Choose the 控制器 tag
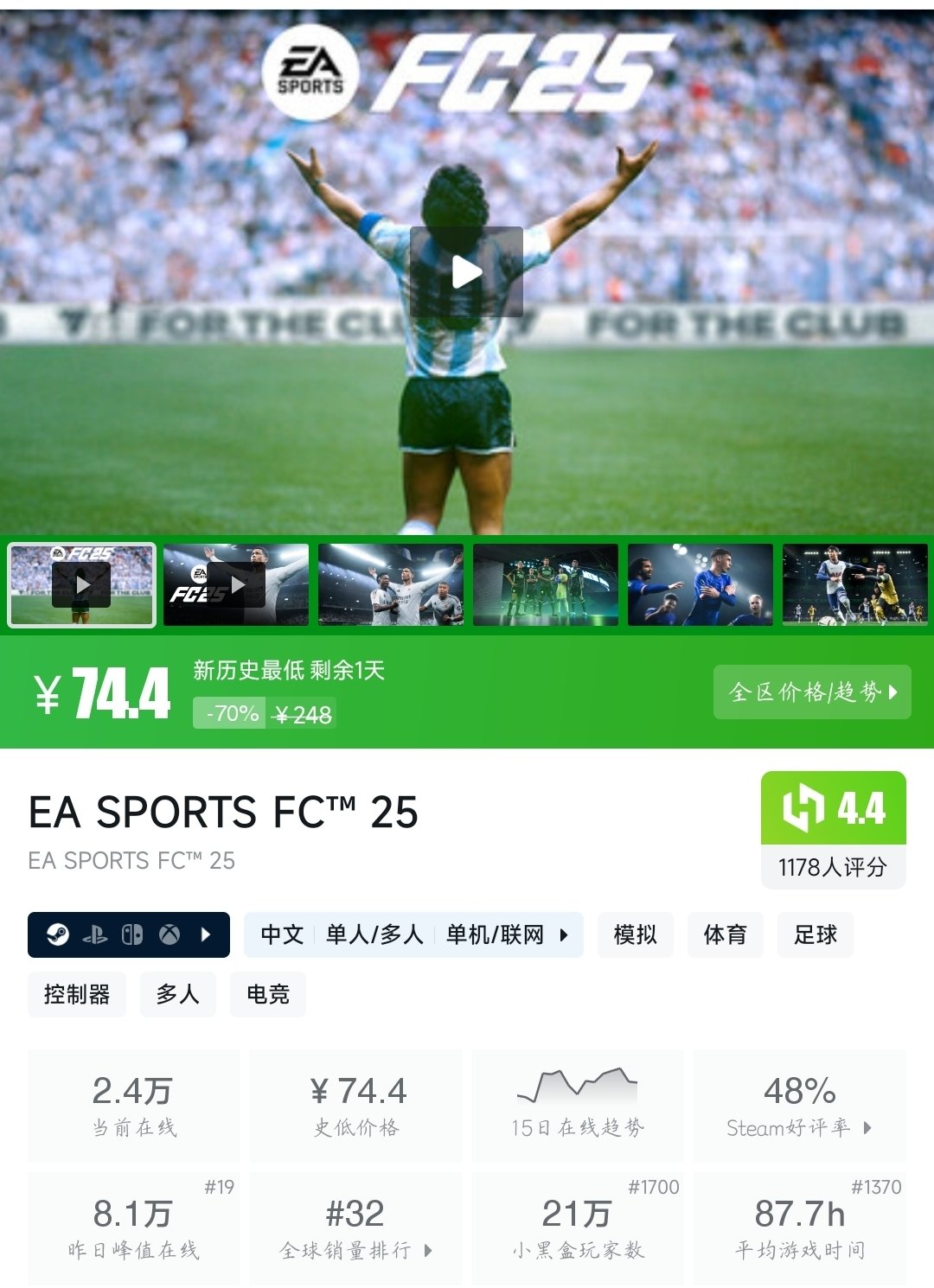This screenshot has height=1288, width=934. click(77, 994)
